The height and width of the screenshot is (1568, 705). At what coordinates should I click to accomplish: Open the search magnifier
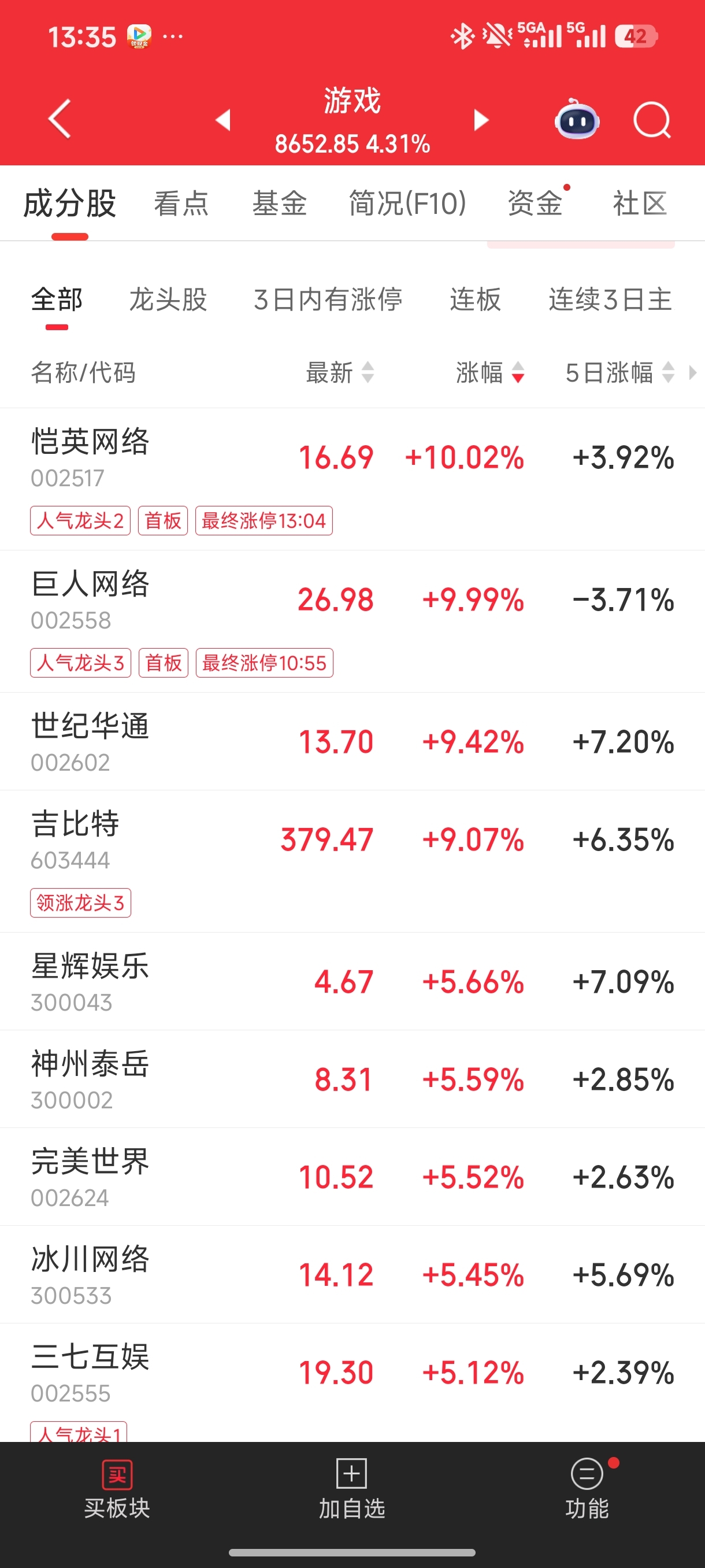pyautogui.click(x=651, y=120)
